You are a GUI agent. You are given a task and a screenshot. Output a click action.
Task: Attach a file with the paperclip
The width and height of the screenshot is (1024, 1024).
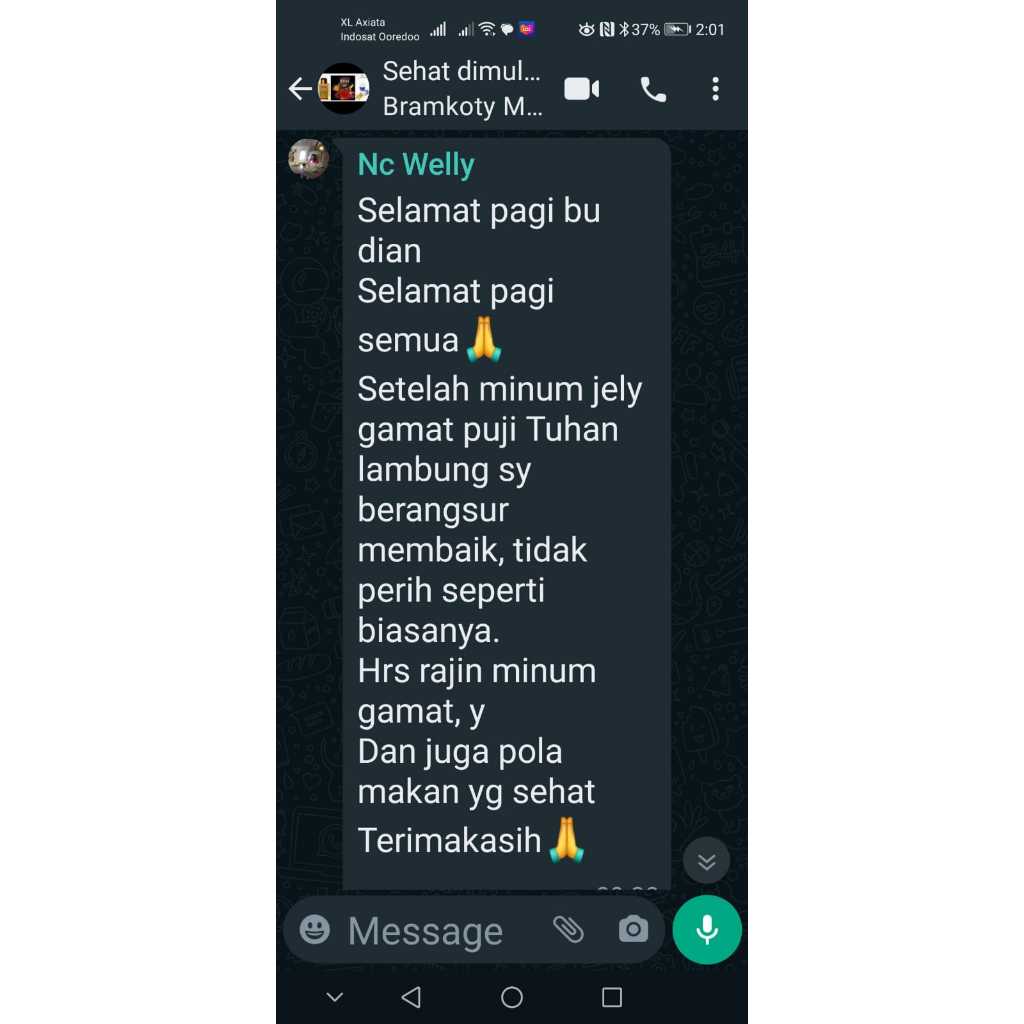tap(568, 930)
